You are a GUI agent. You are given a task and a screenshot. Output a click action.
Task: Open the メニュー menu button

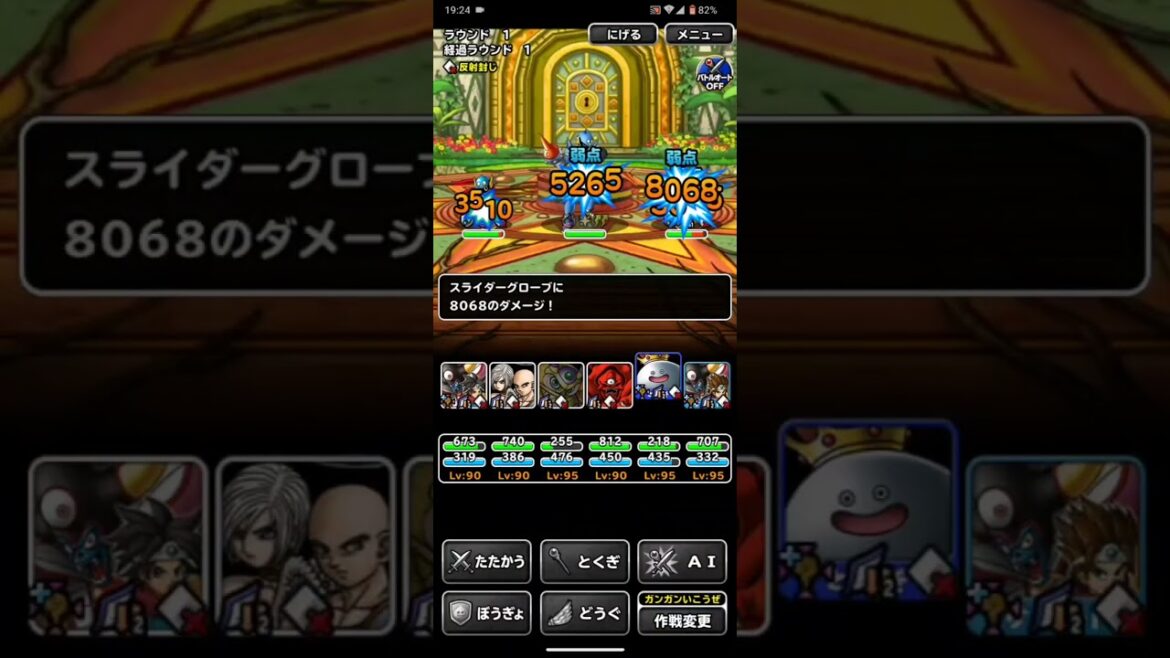[x=699, y=34]
